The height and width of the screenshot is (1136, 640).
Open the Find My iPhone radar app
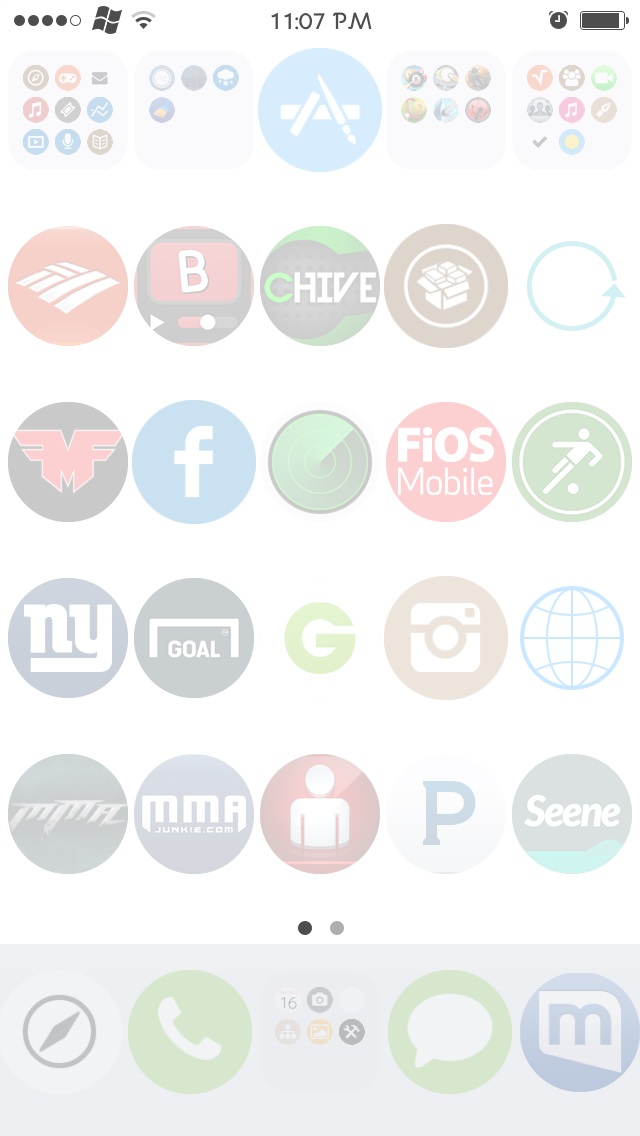click(320, 462)
